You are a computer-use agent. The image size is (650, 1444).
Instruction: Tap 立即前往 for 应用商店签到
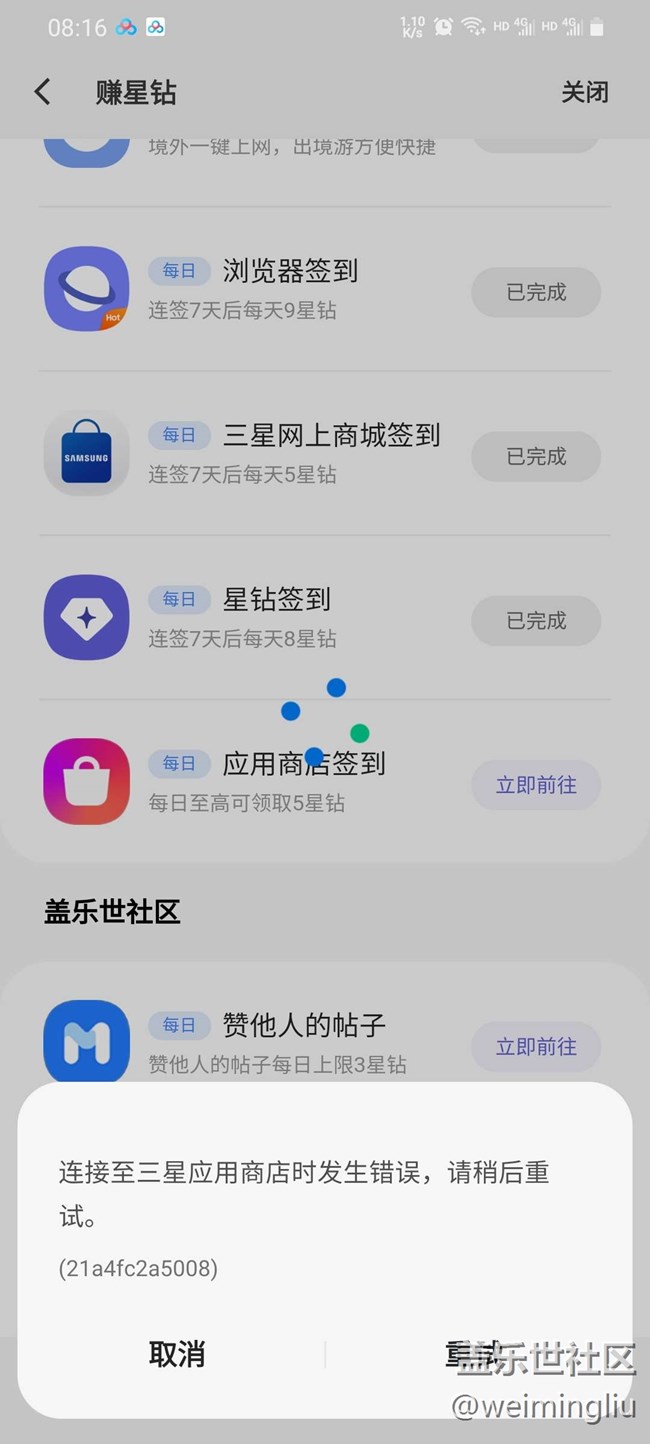click(x=536, y=785)
